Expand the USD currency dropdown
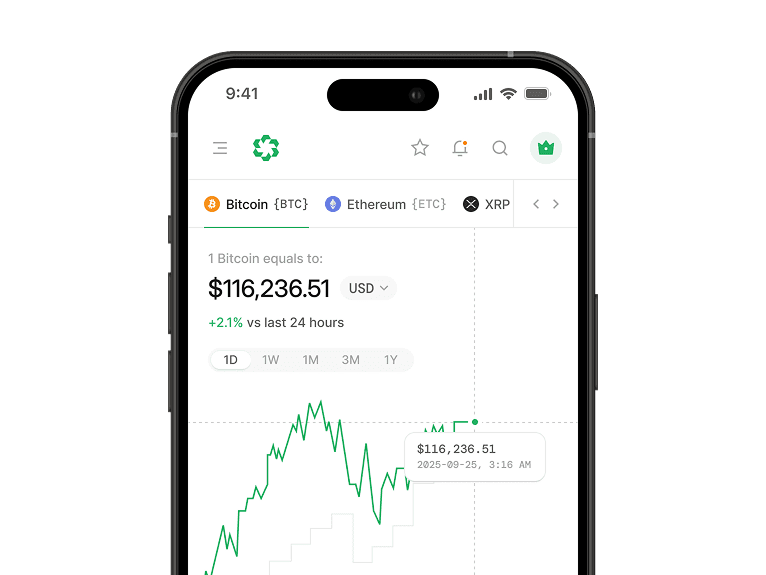 pos(368,288)
